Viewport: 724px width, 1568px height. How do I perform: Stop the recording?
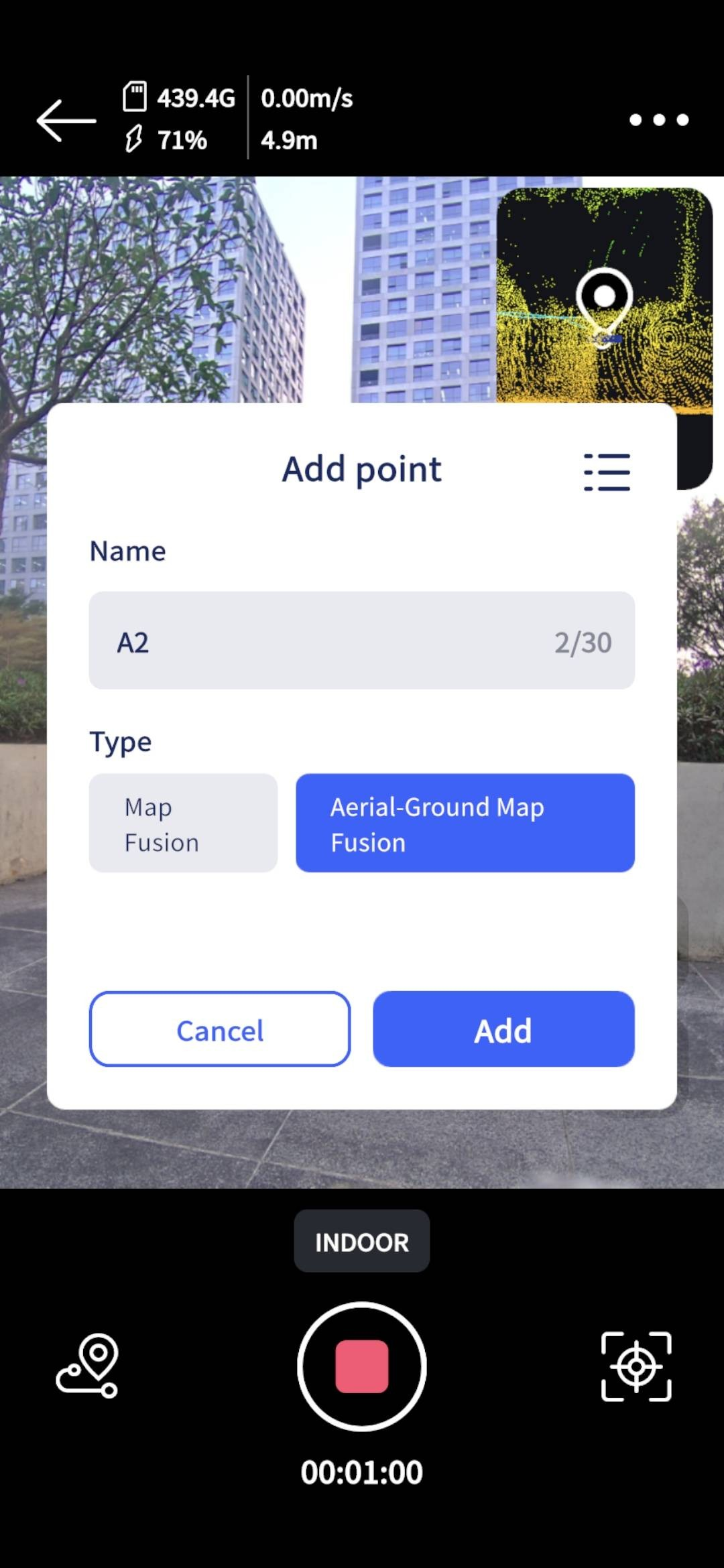[x=362, y=1366]
